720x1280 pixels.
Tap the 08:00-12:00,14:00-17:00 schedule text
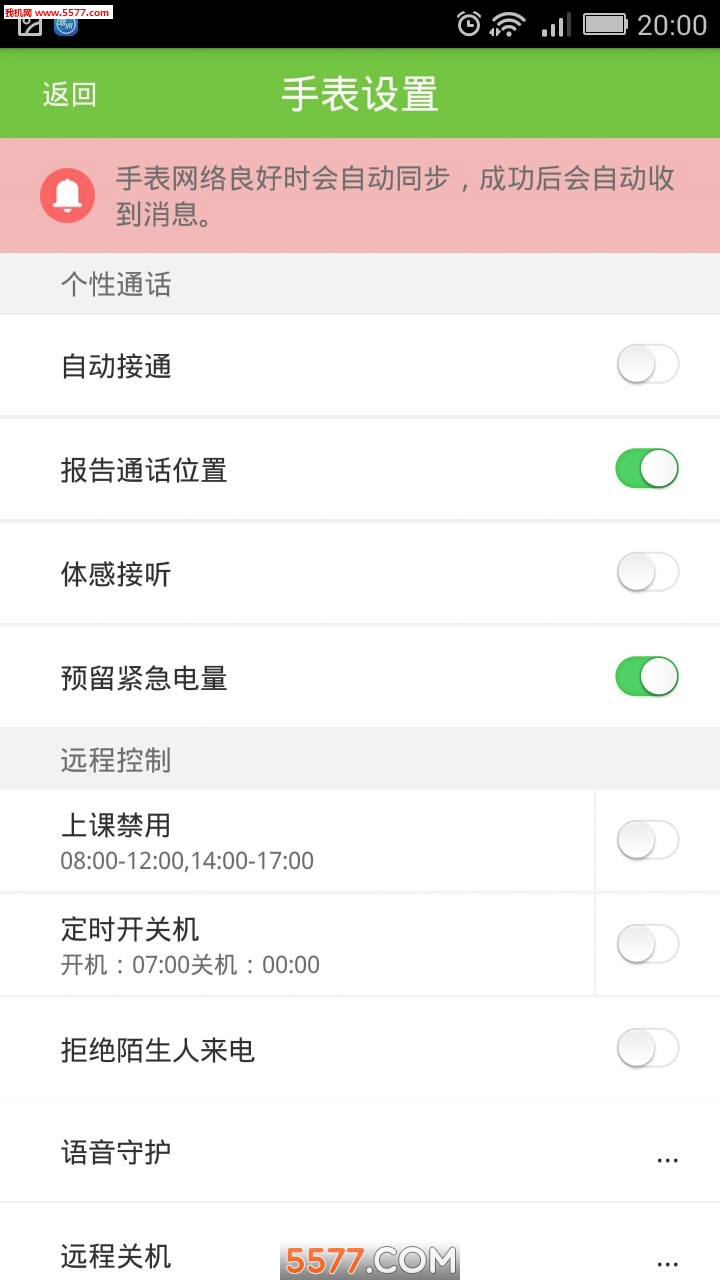(185, 861)
